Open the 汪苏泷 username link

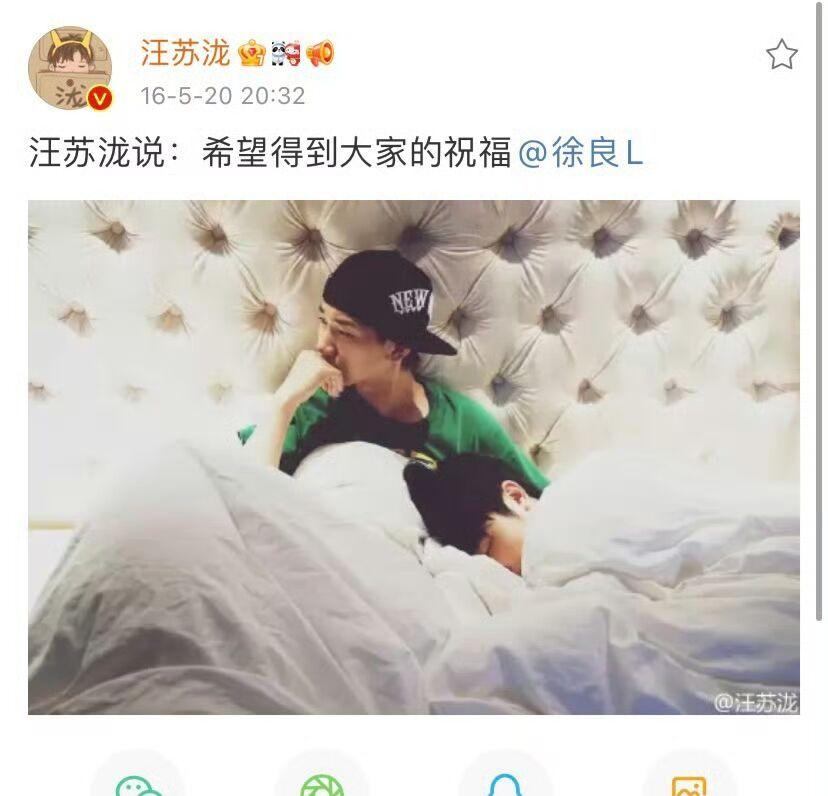(x=186, y=53)
